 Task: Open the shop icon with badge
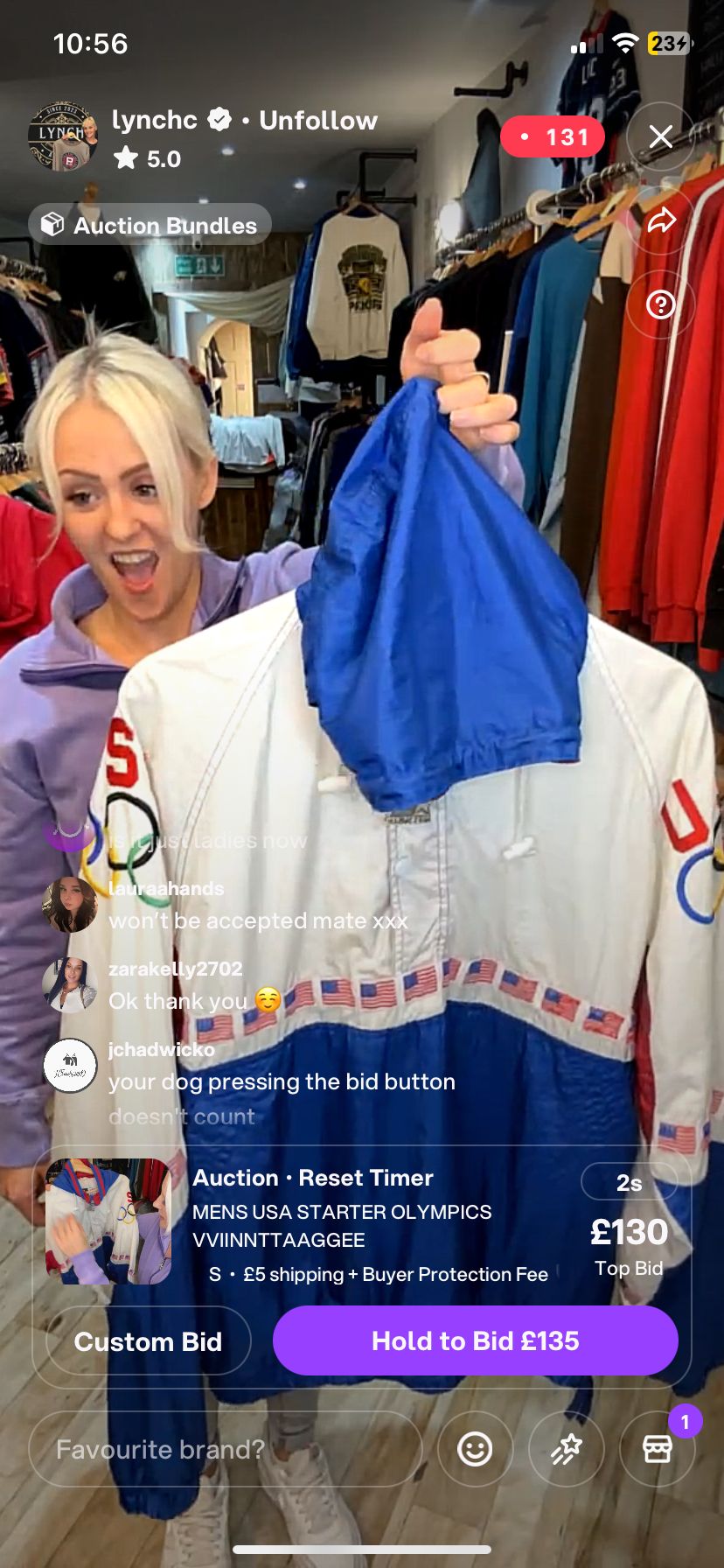(657, 1450)
